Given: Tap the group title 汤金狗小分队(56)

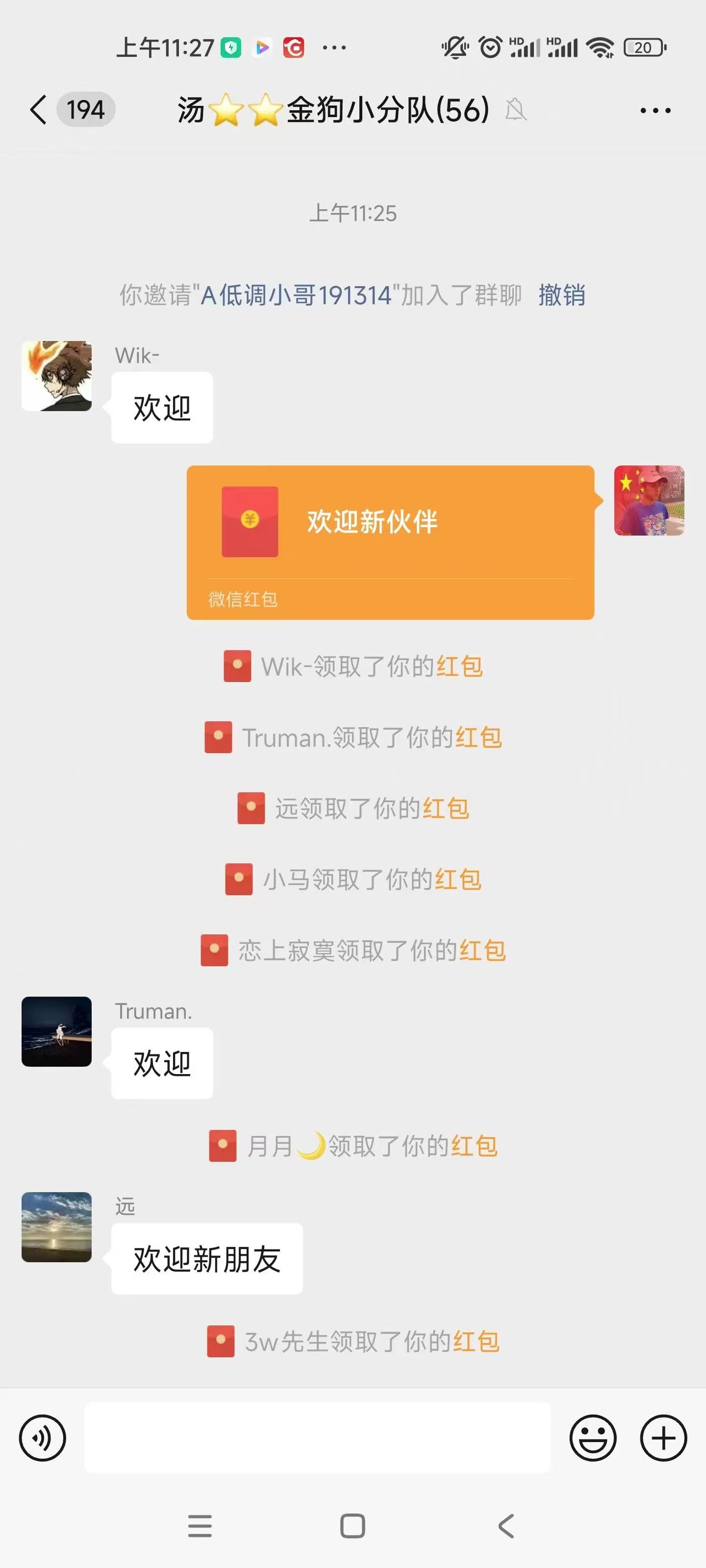Looking at the screenshot, I should coord(331,110).
